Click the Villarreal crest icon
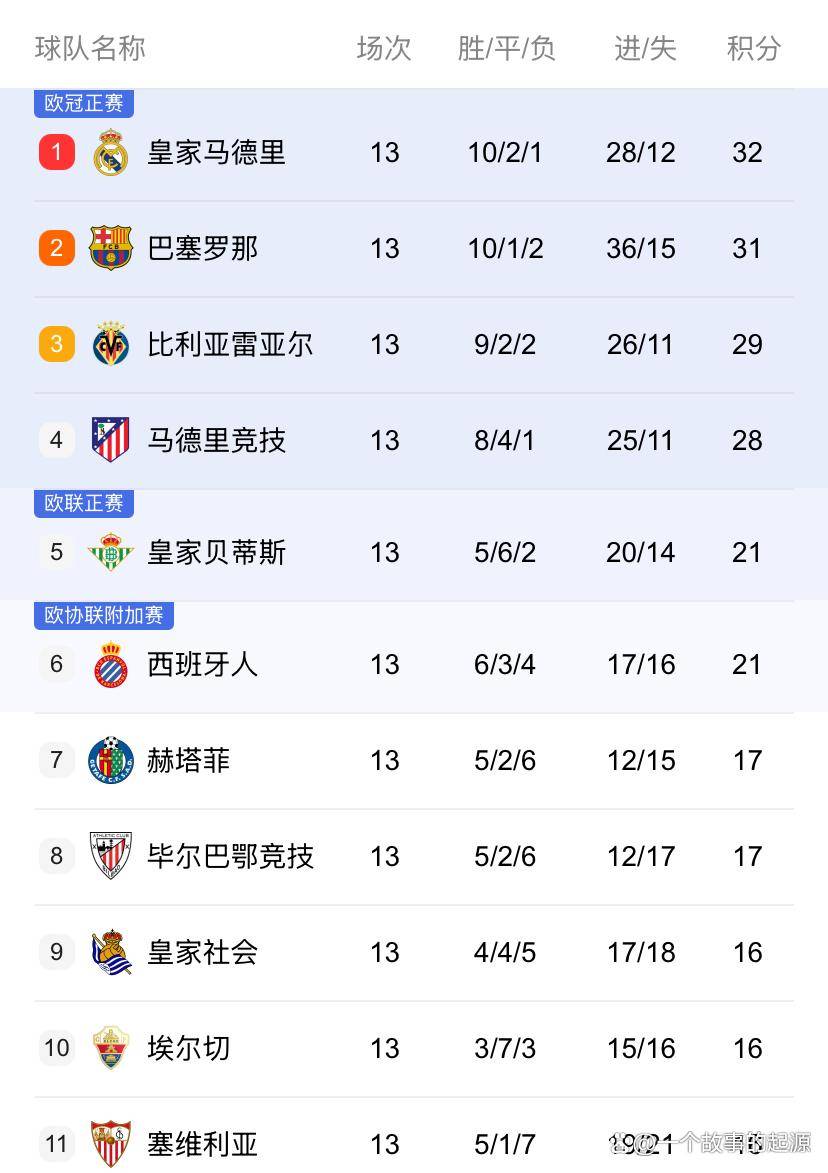Image resolution: width=828 pixels, height=1173 pixels. point(111,344)
